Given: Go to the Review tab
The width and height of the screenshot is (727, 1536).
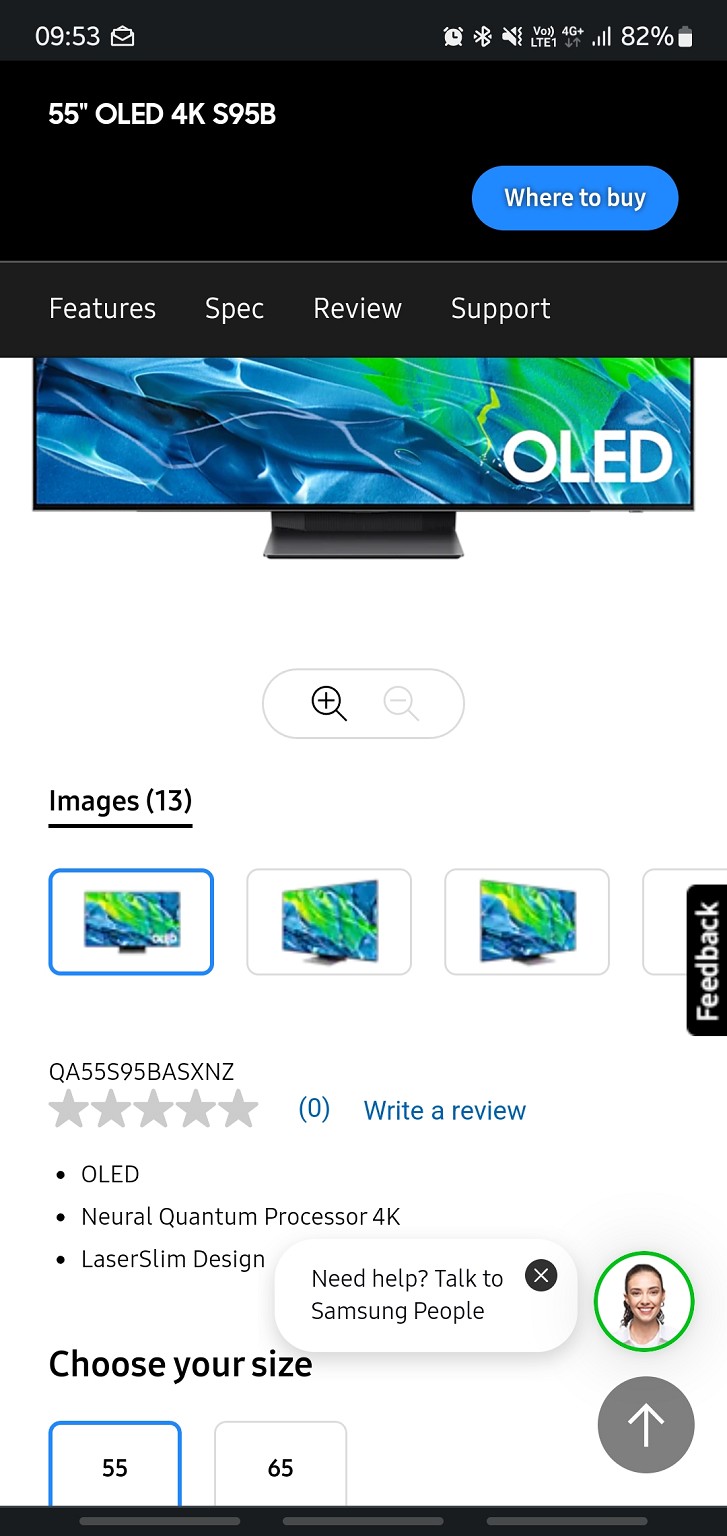Looking at the screenshot, I should tap(357, 308).
